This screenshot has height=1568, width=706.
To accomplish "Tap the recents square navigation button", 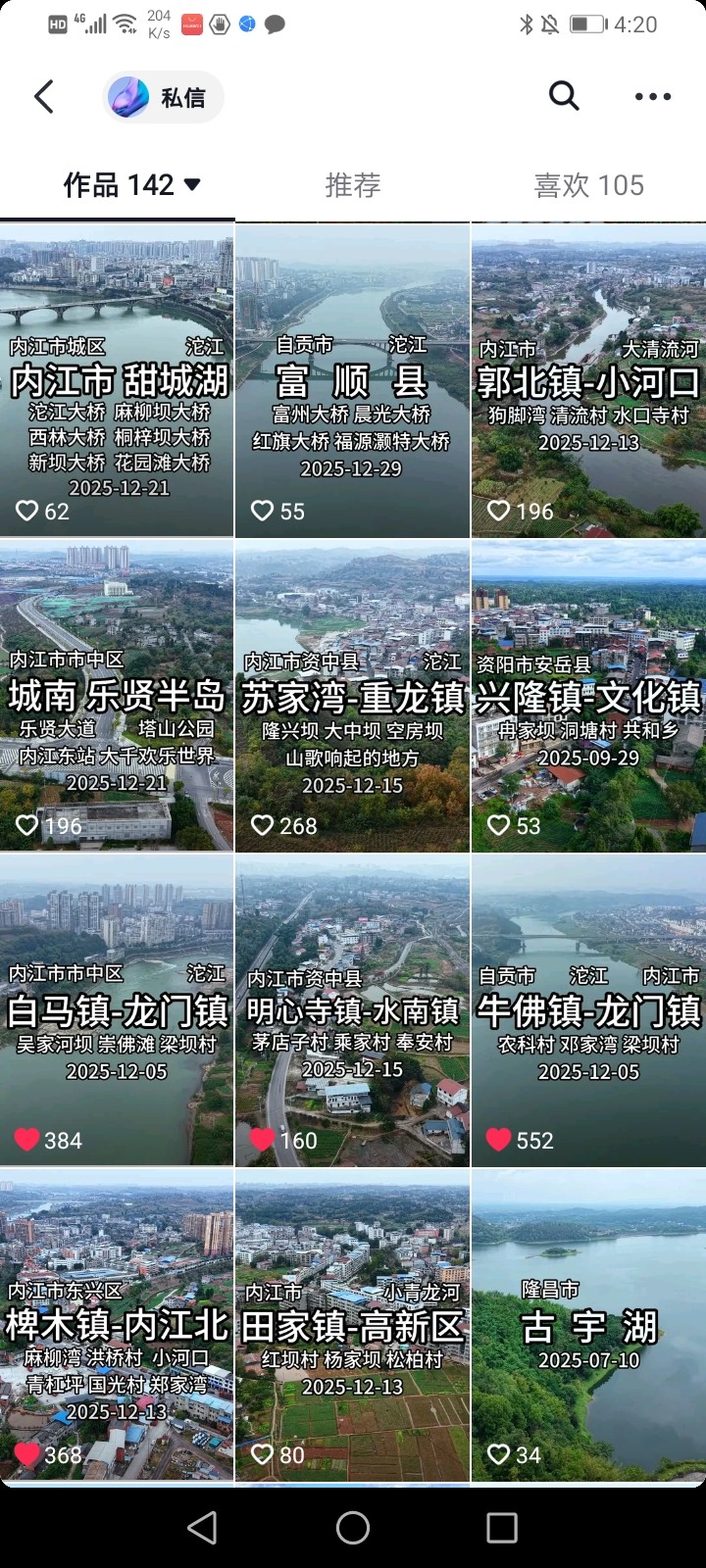I will [x=502, y=1525].
